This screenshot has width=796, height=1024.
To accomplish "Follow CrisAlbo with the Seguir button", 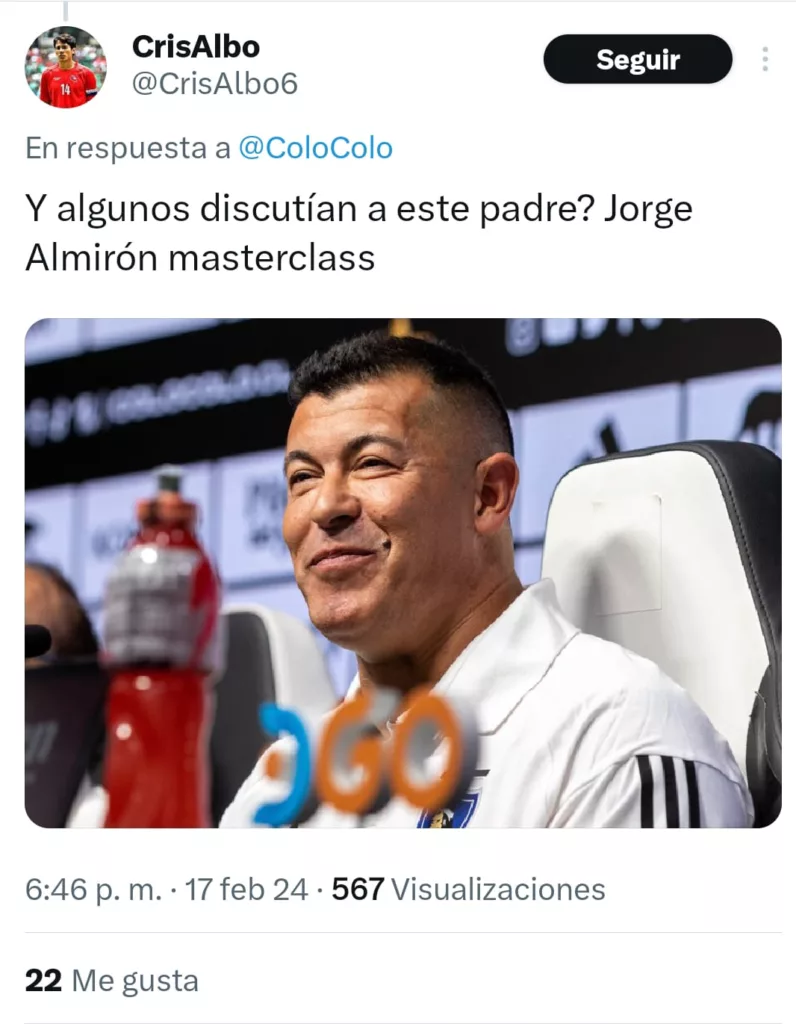I will pos(638,60).
